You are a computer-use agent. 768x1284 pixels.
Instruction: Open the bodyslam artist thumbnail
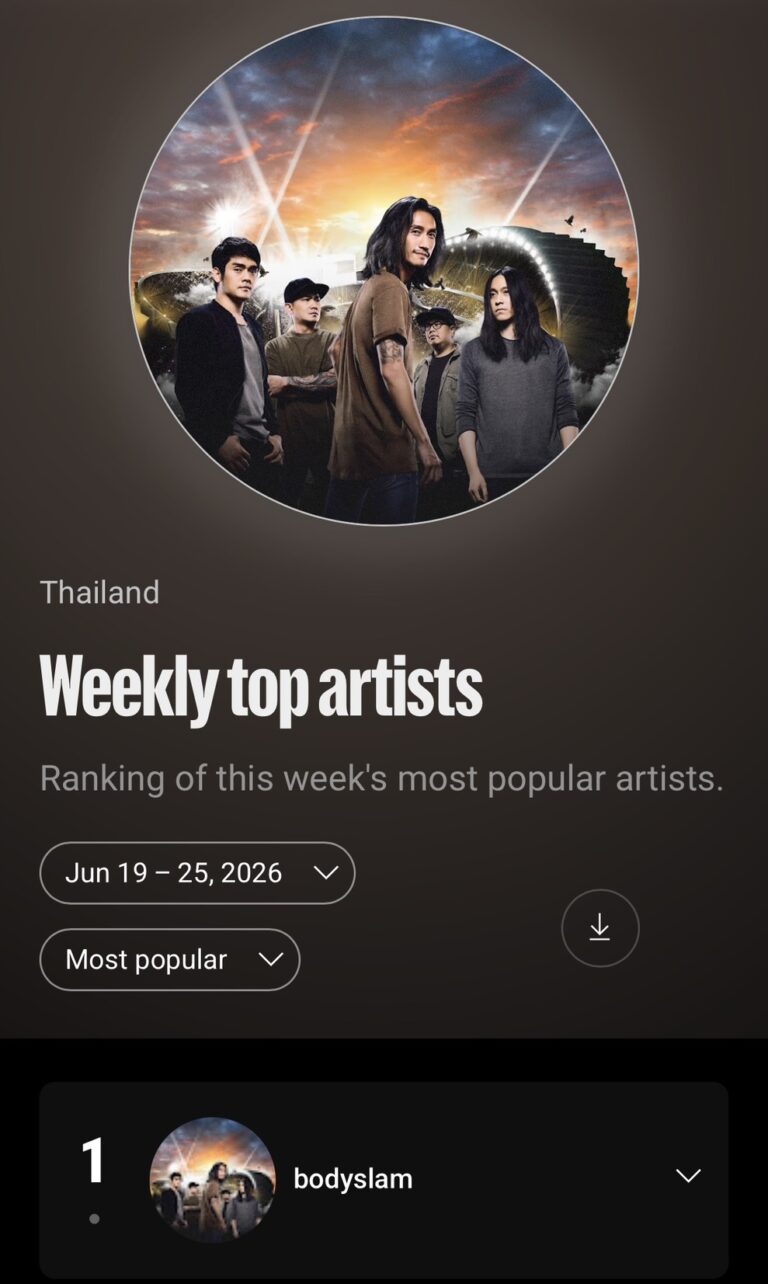[212, 1180]
